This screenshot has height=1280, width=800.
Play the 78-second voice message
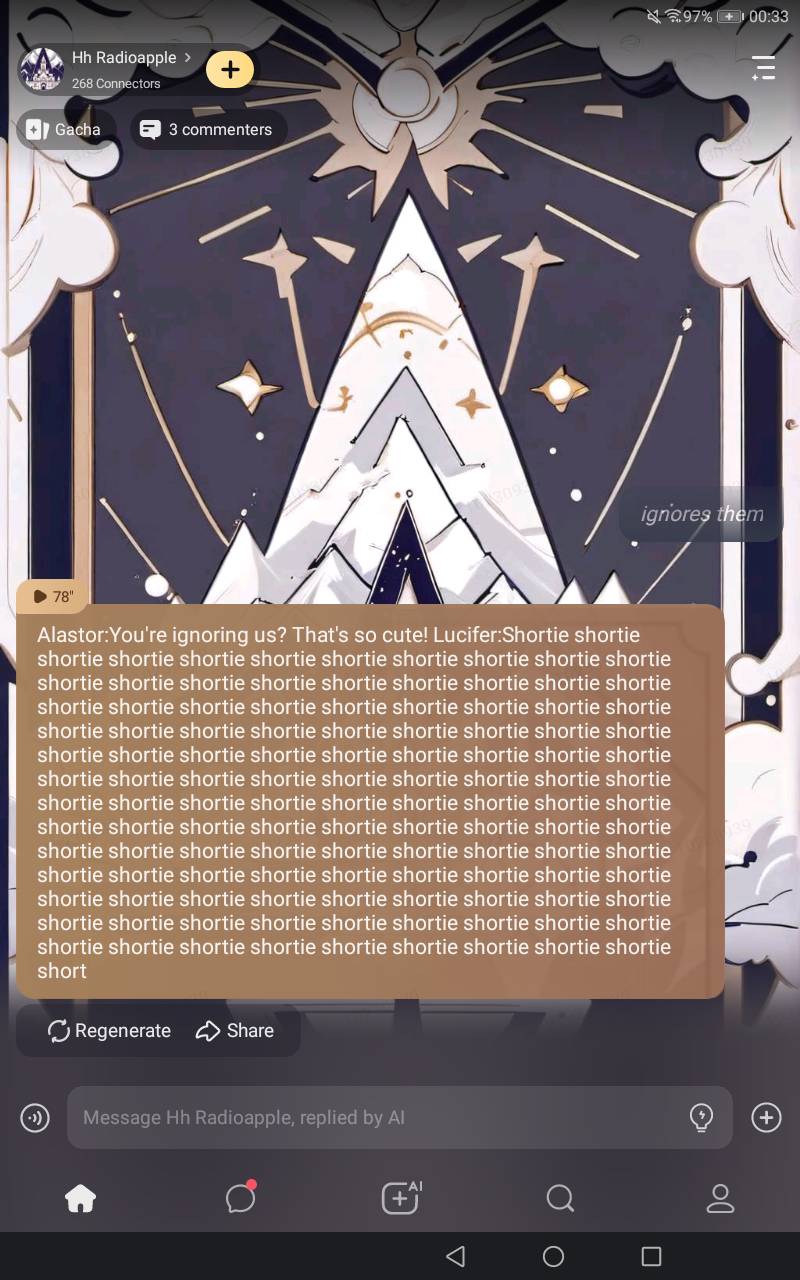click(53, 597)
